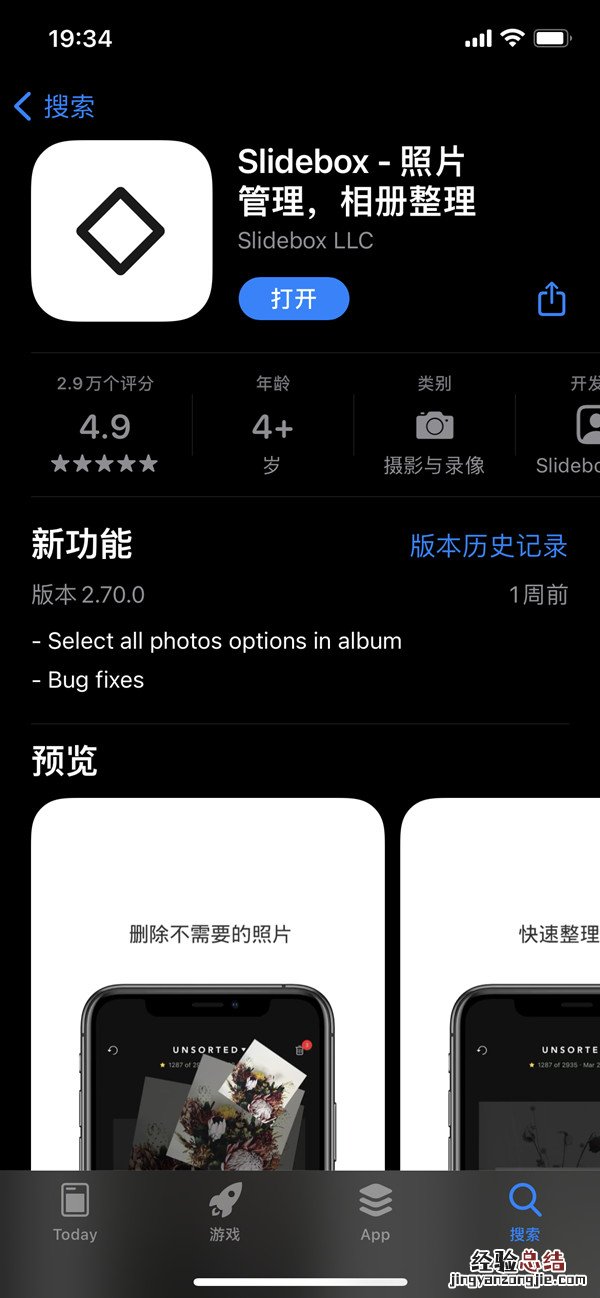
Task: Share the Slidebox app
Action: point(552,299)
